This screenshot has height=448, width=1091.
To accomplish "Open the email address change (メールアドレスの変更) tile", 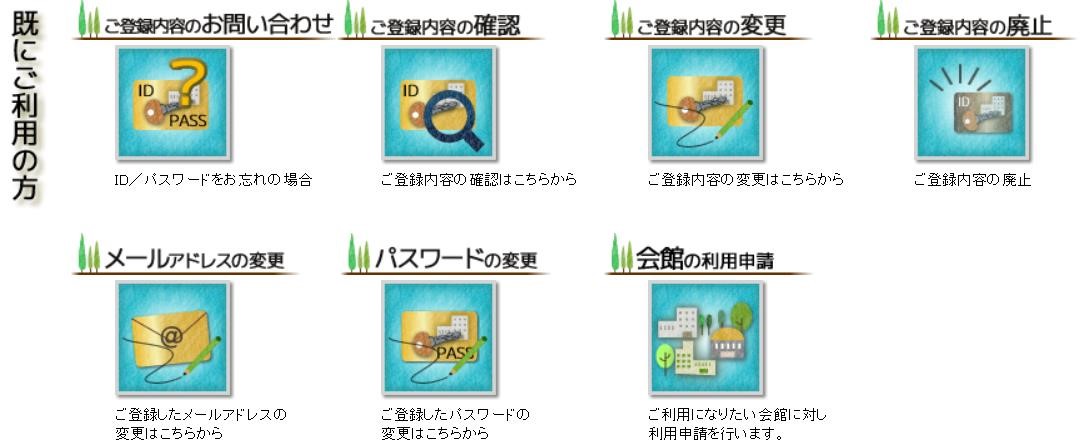I will (173, 337).
